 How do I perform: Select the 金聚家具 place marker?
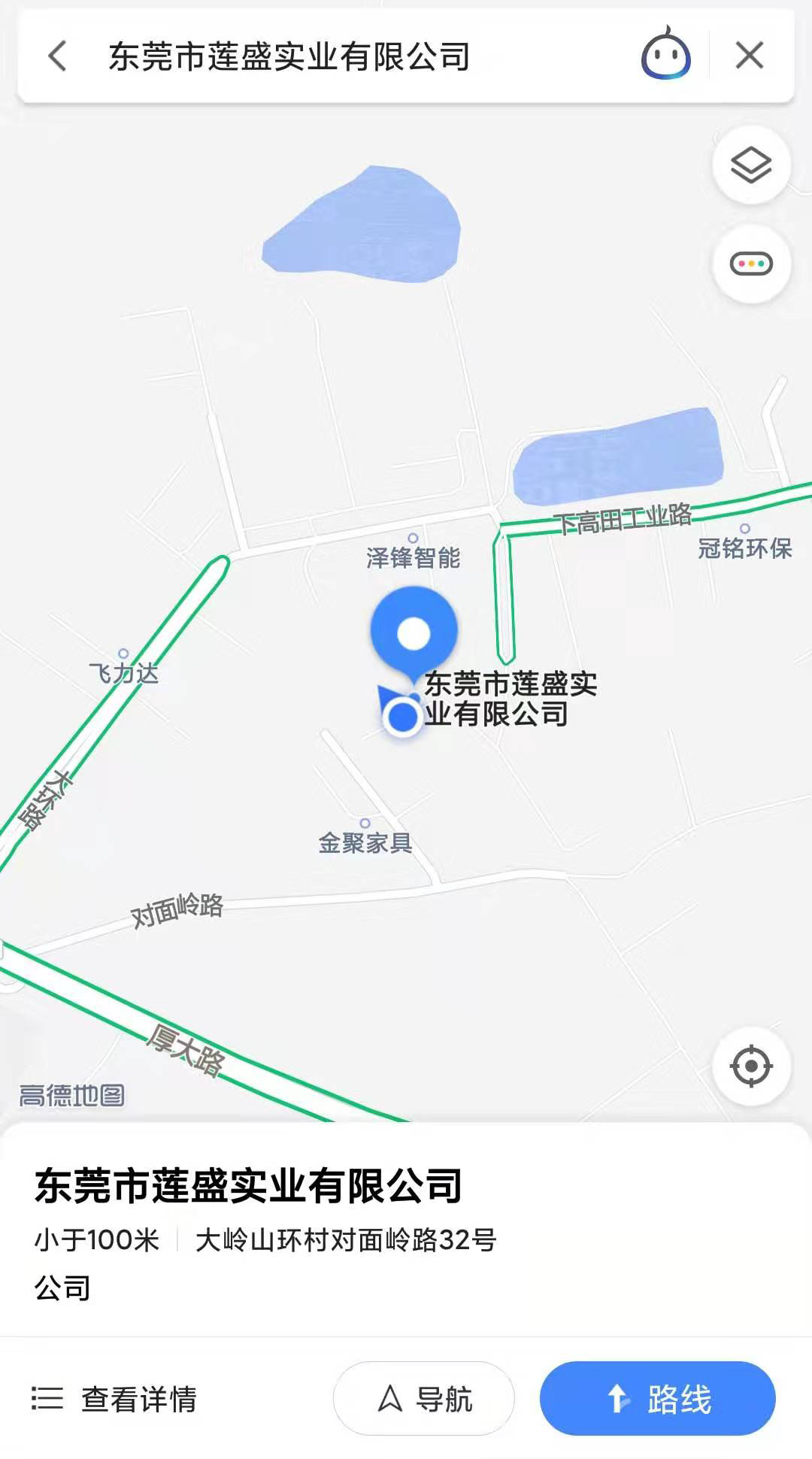click(x=365, y=836)
